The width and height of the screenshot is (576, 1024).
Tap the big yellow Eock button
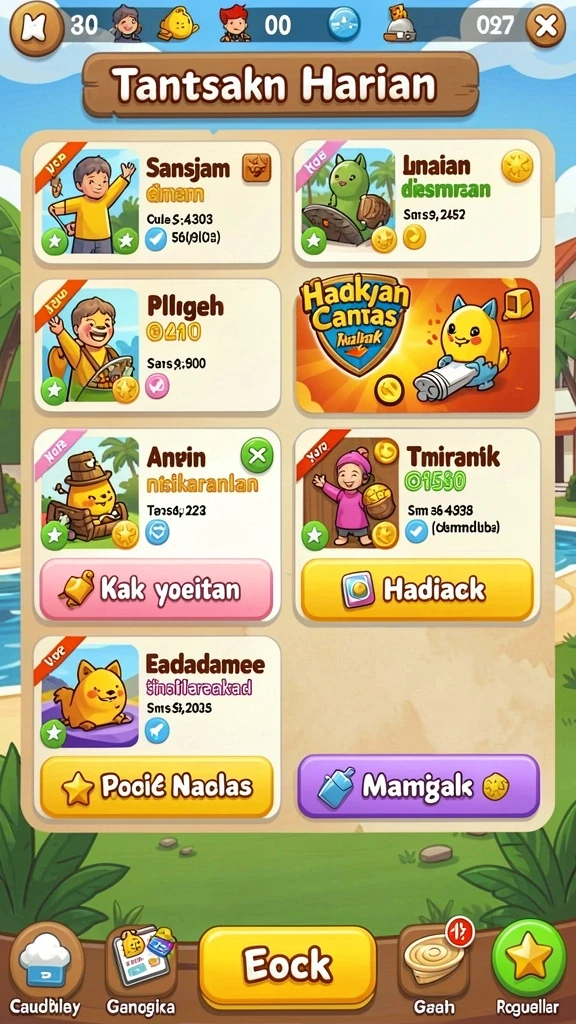tap(288, 965)
